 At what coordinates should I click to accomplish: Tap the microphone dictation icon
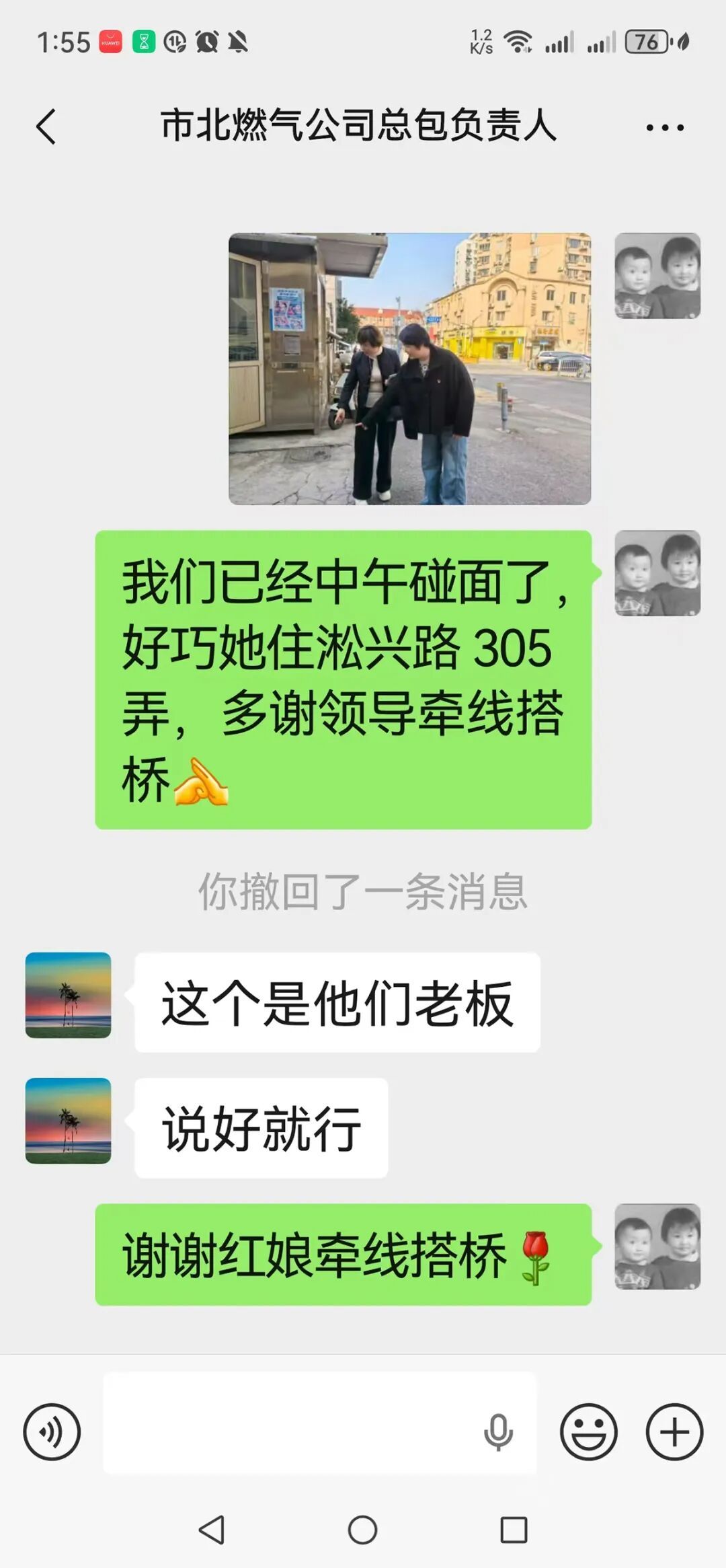click(x=498, y=1431)
